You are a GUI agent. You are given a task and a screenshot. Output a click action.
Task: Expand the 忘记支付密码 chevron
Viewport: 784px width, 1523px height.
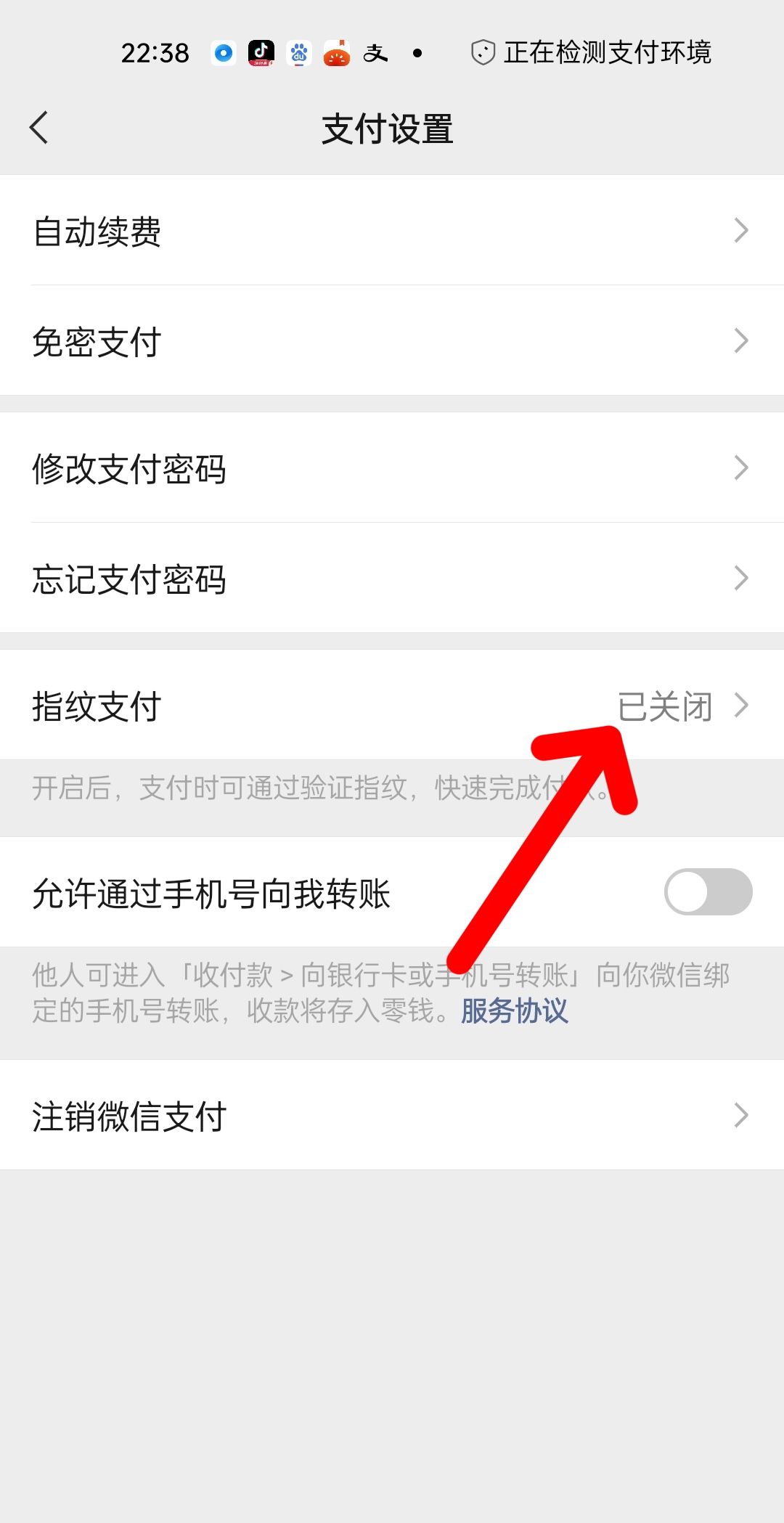point(742,578)
